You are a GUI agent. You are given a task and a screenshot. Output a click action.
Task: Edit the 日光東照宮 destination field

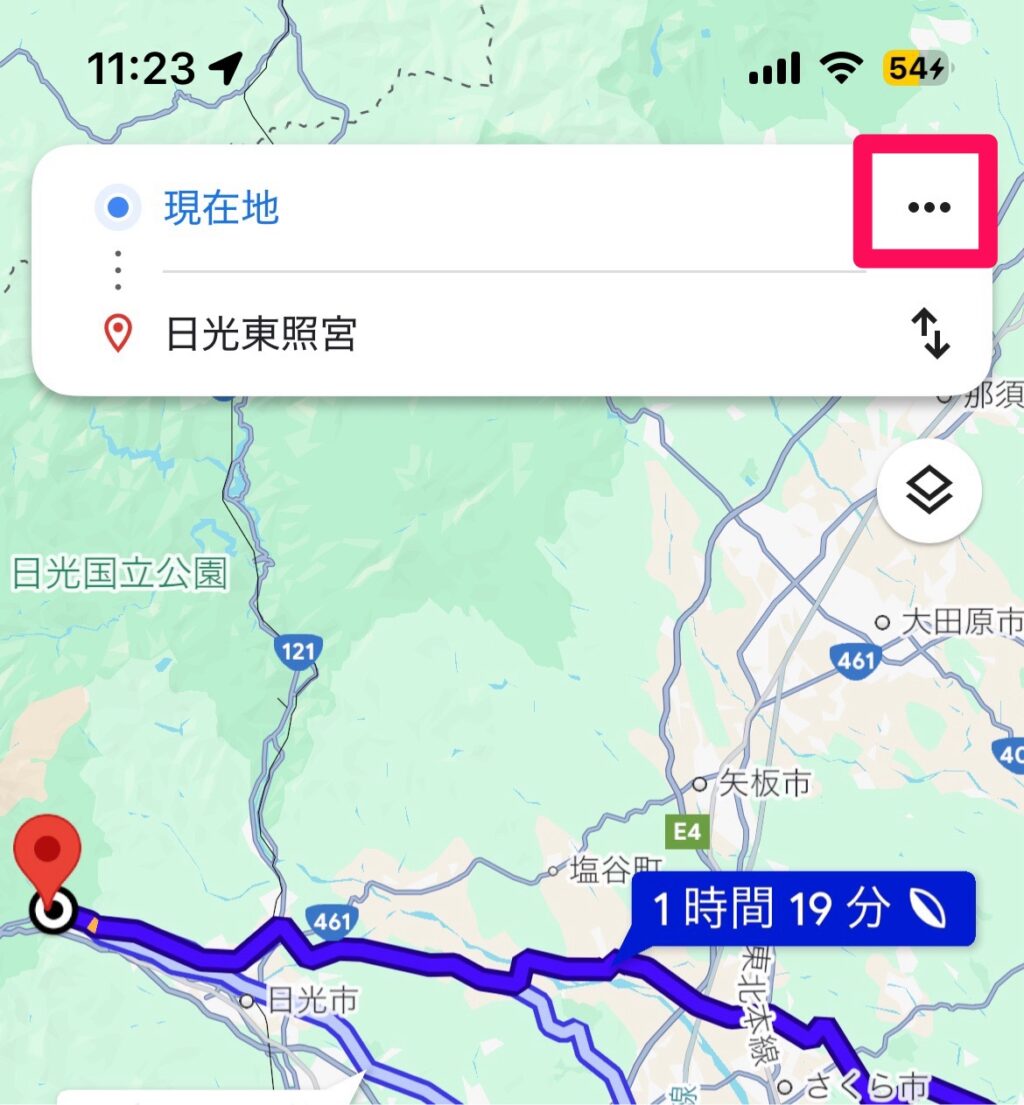[500, 335]
